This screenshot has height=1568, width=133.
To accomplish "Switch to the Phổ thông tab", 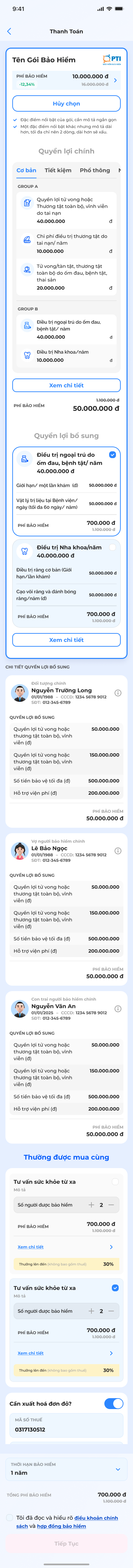I will pyautogui.click(x=95, y=171).
